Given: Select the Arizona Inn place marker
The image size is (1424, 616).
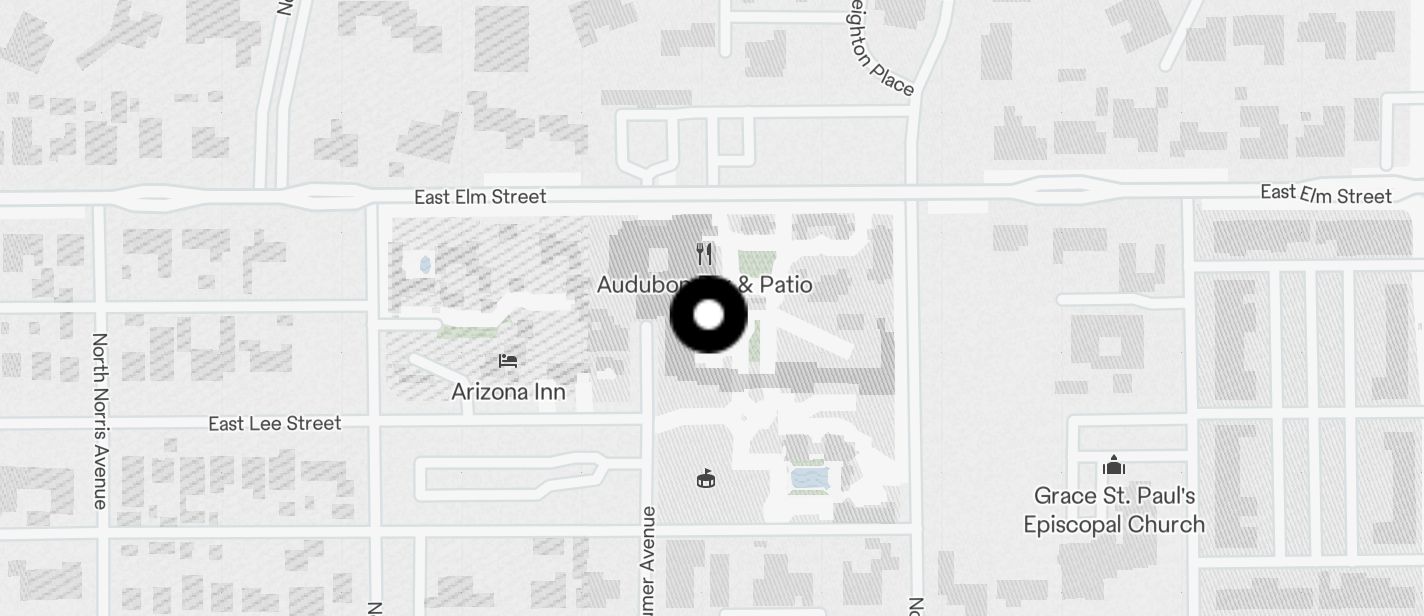Looking at the screenshot, I should tap(508, 361).
